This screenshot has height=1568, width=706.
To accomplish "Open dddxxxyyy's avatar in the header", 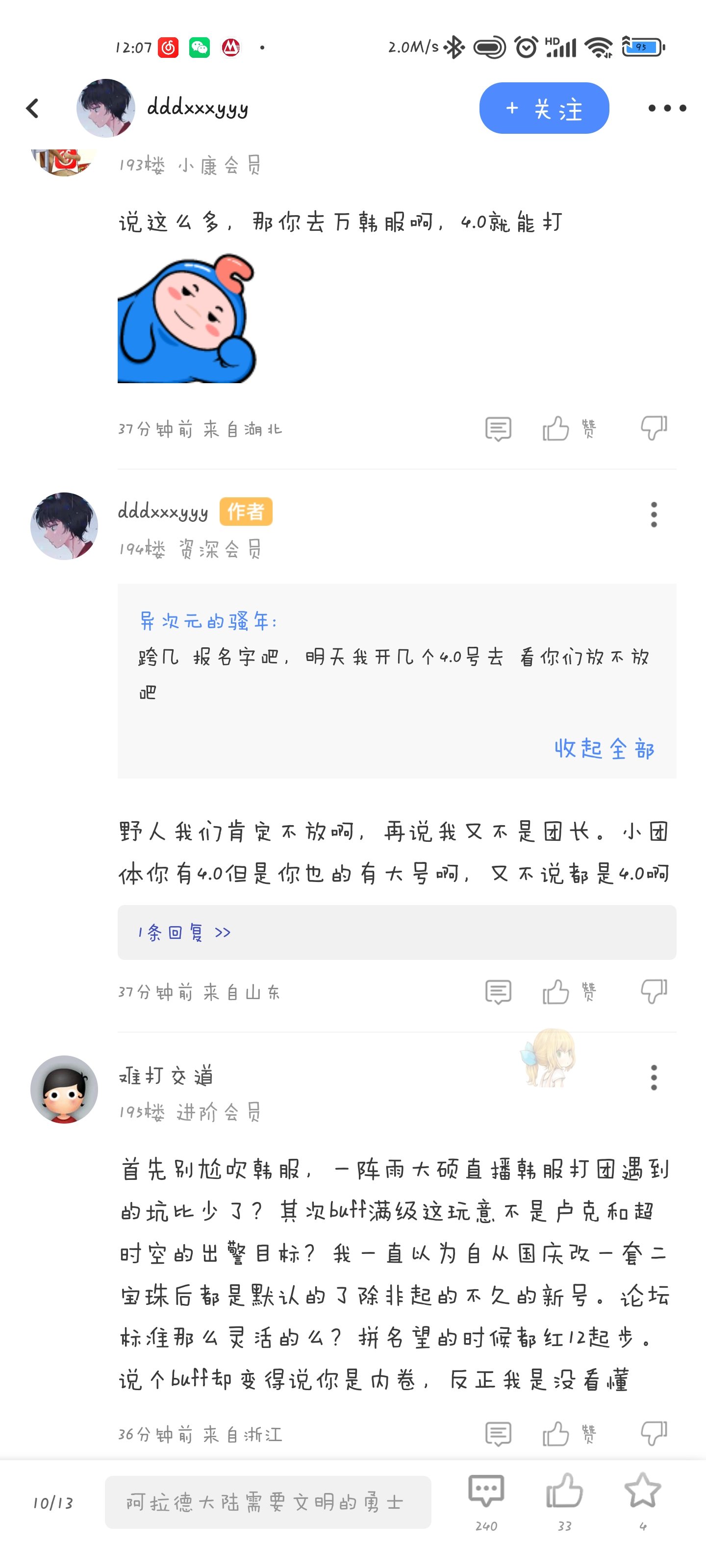I will pyautogui.click(x=105, y=108).
